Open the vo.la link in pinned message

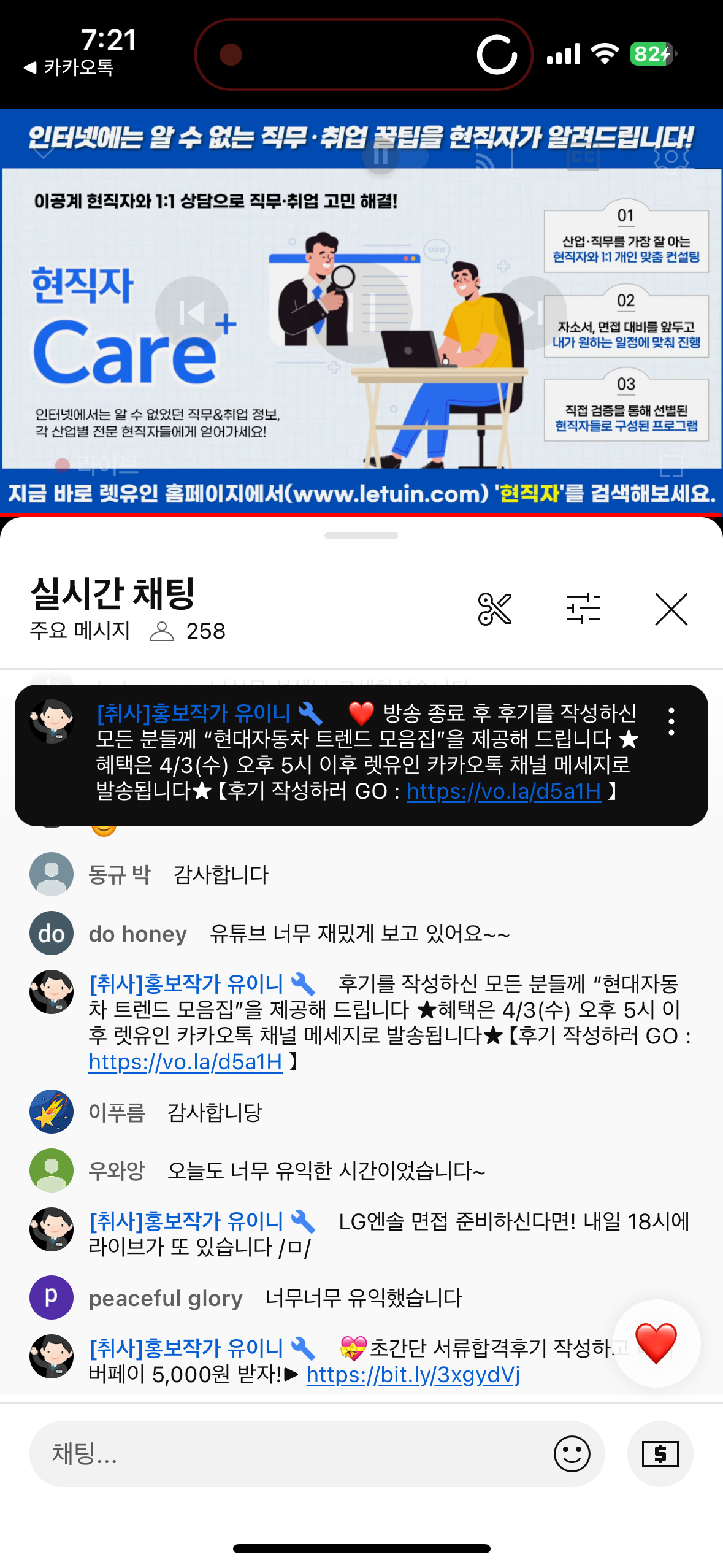(x=504, y=791)
